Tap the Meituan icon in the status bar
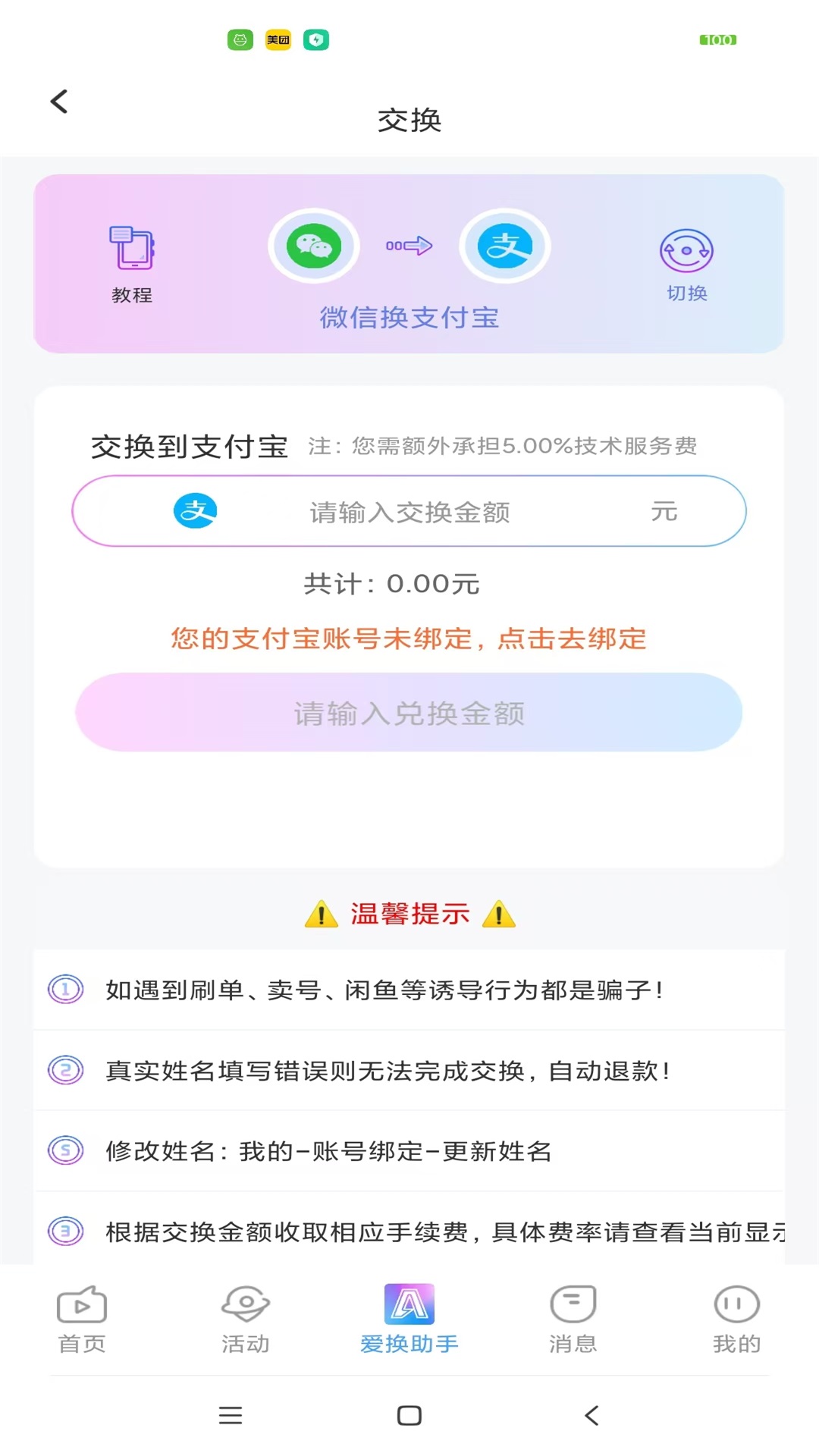 coord(278,40)
